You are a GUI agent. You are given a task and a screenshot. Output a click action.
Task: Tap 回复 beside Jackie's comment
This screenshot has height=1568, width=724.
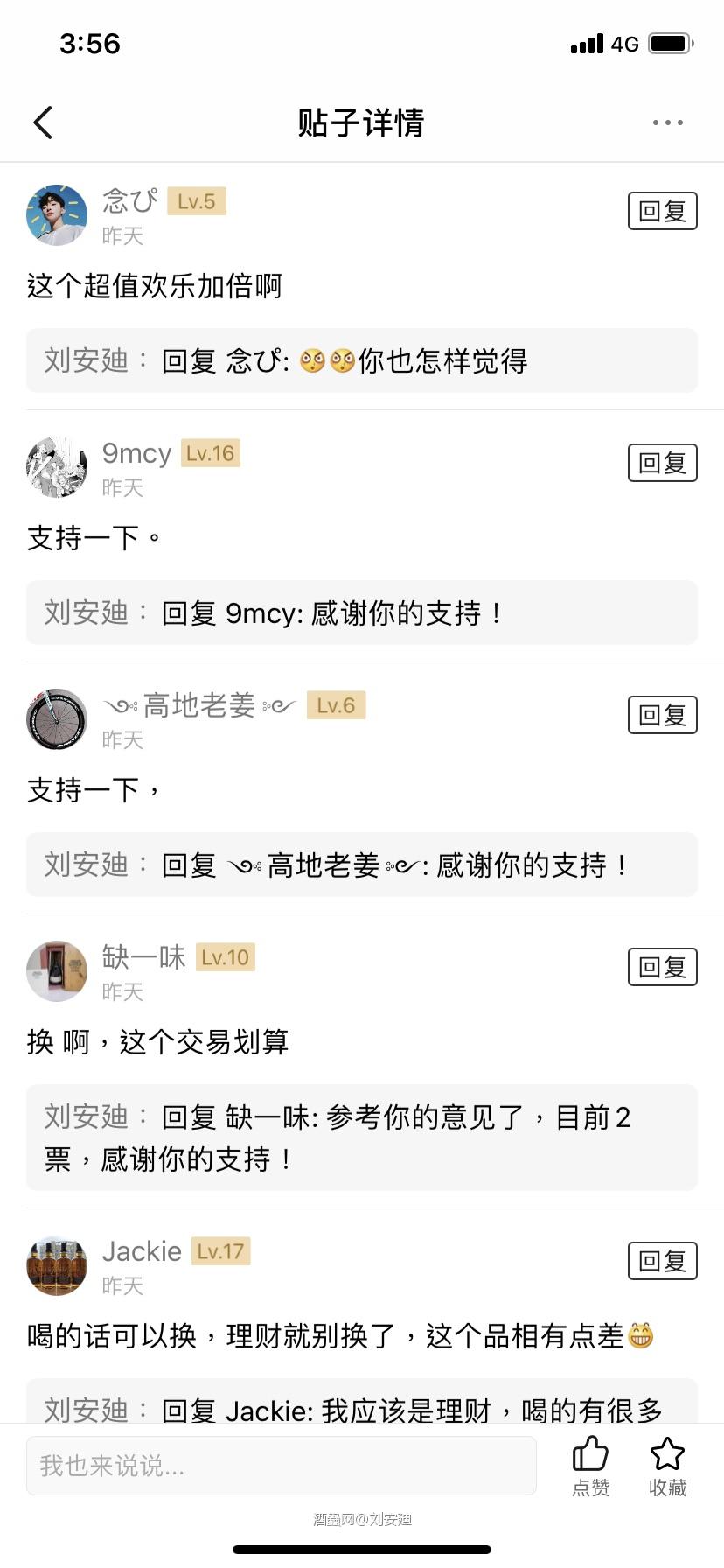click(662, 1261)
